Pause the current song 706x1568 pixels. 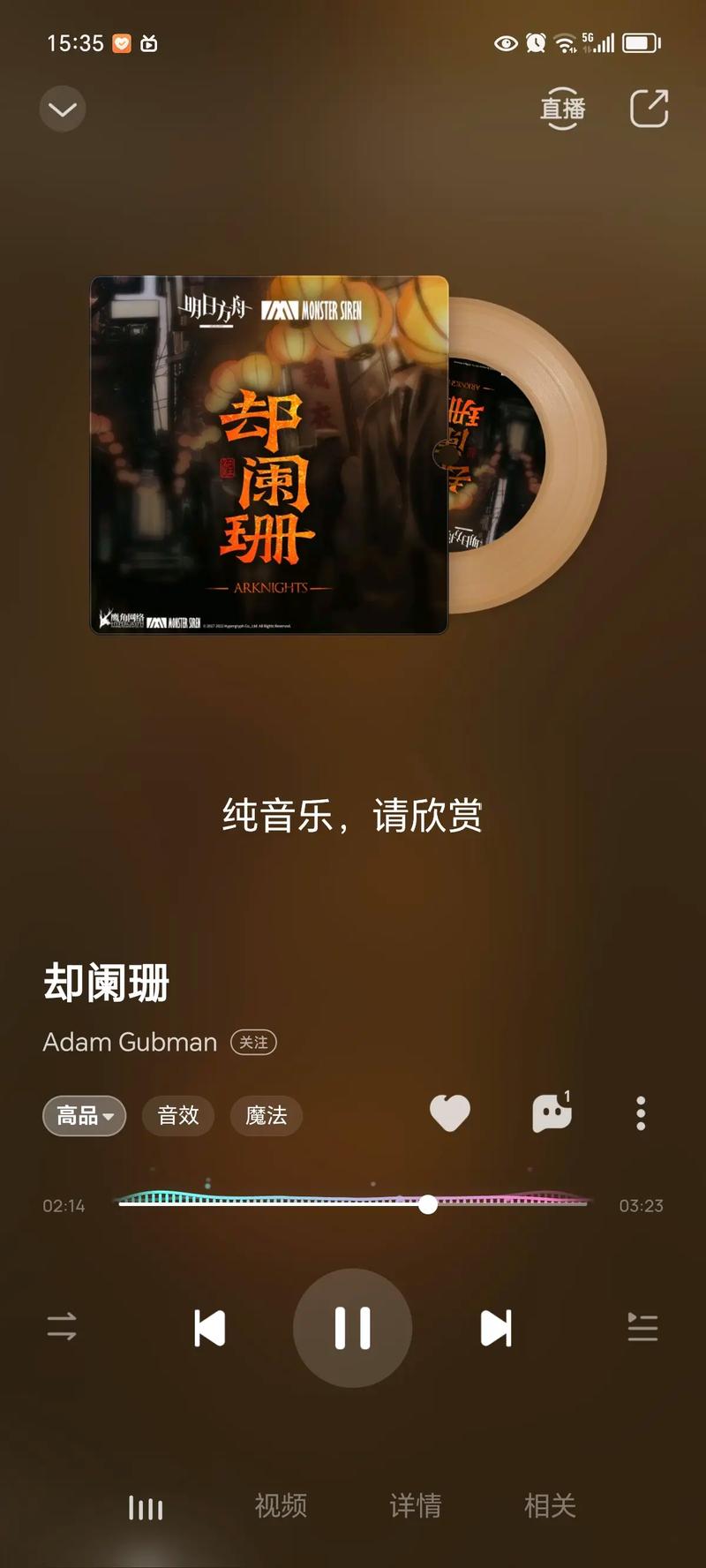point(352,1328)
